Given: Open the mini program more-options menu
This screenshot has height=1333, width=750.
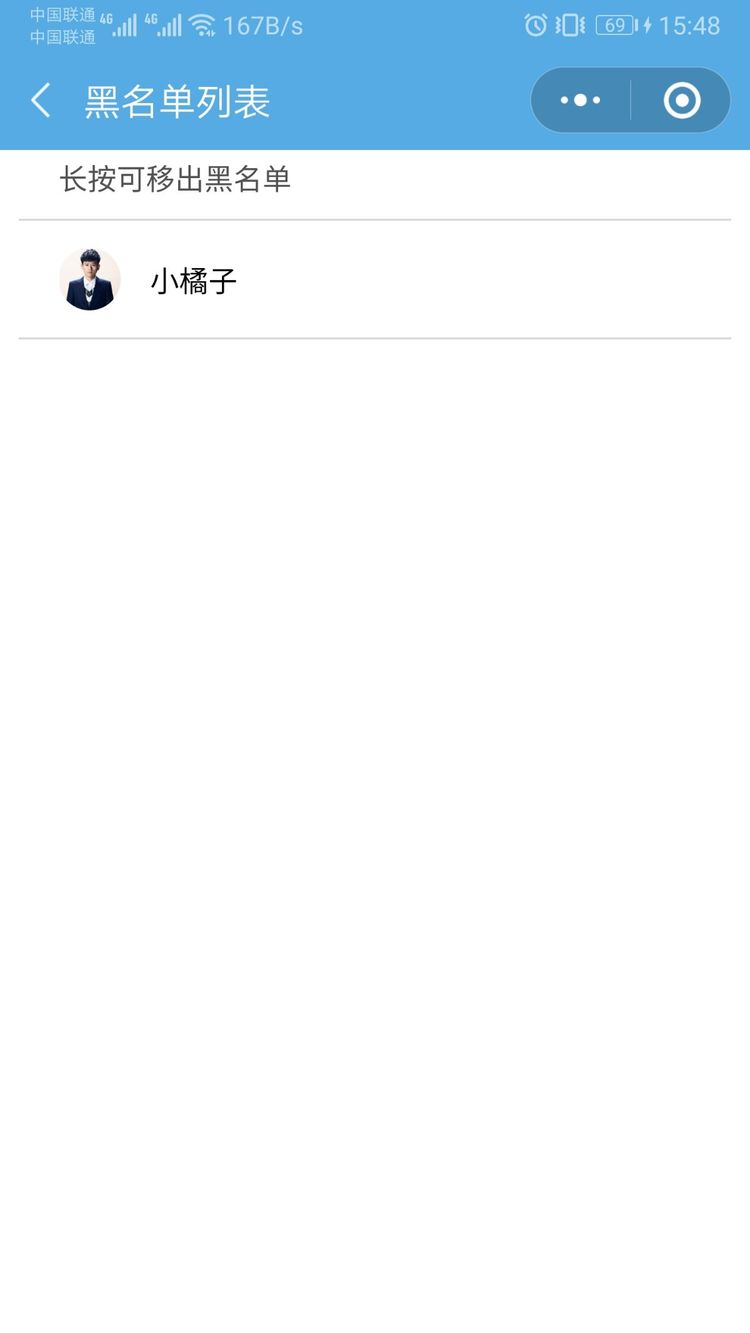Looking at the screenshot, I should [580, 100].
